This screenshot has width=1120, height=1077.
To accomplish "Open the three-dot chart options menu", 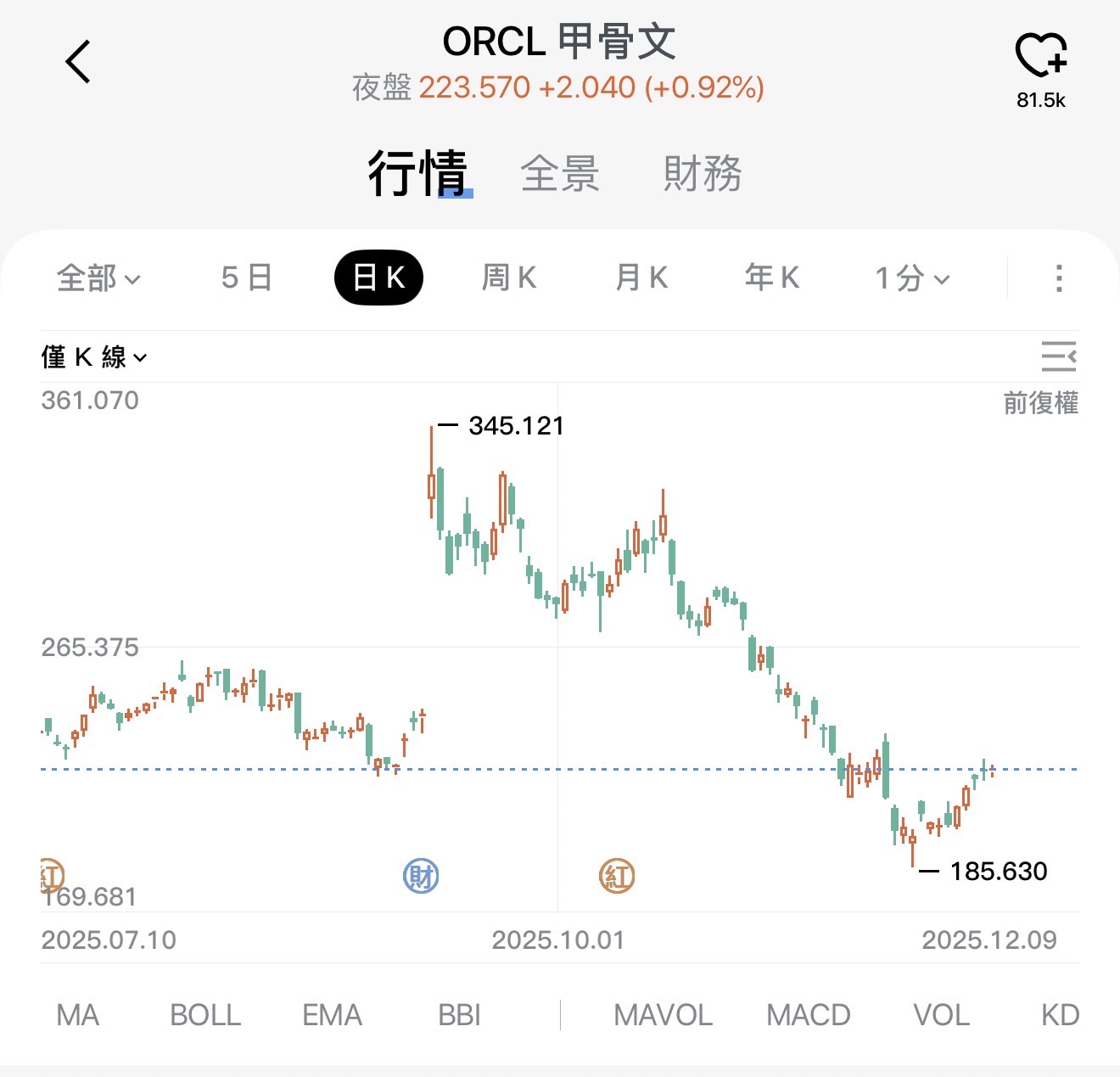I will click(1059, 278).
